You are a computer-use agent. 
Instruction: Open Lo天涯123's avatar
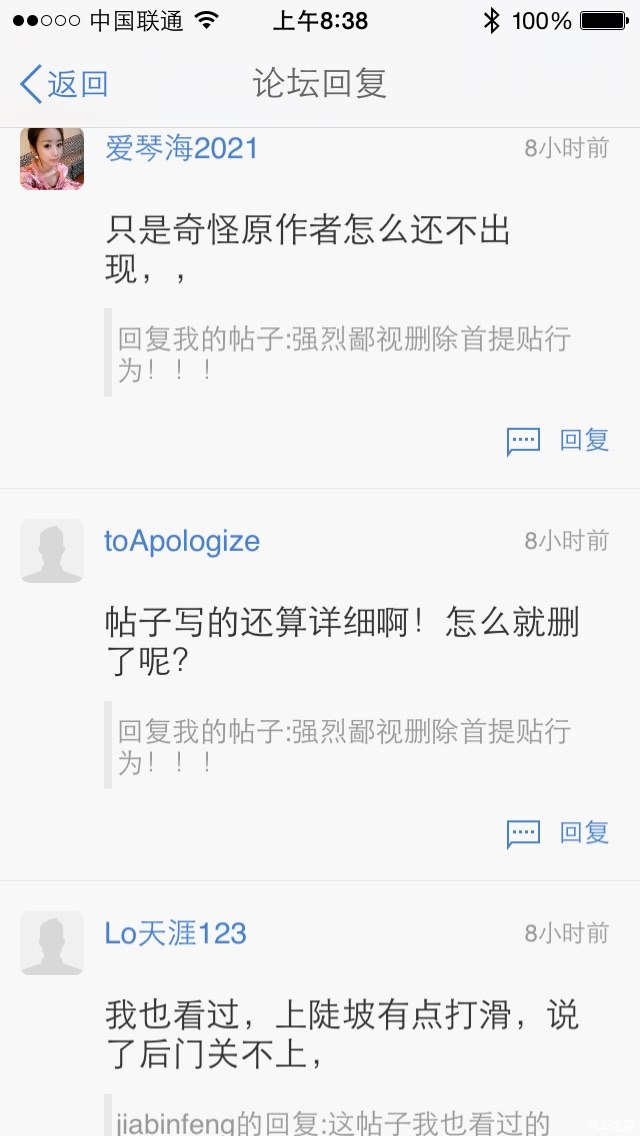tap(52, 943)
